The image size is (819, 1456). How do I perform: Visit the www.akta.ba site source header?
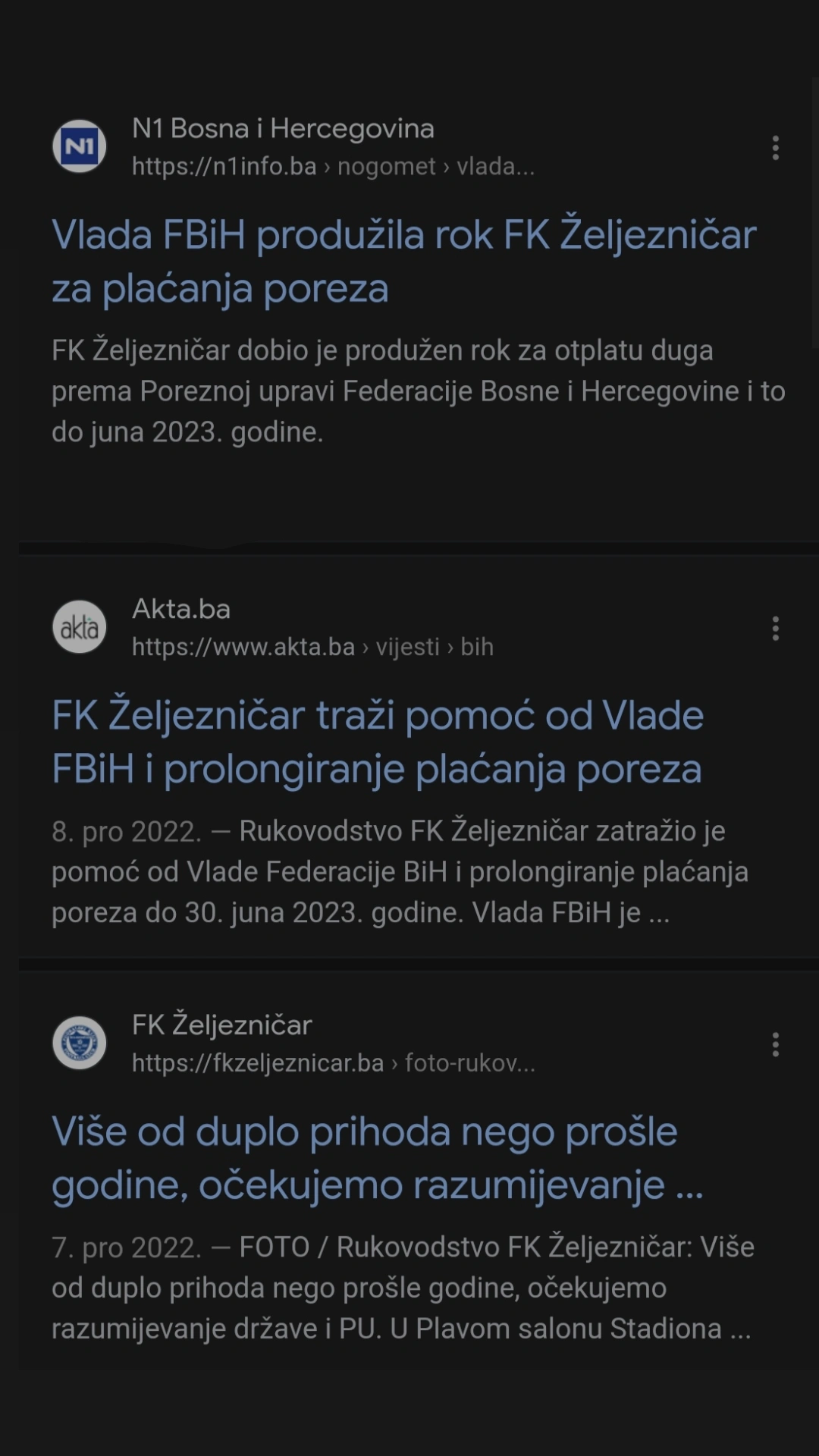273,627
